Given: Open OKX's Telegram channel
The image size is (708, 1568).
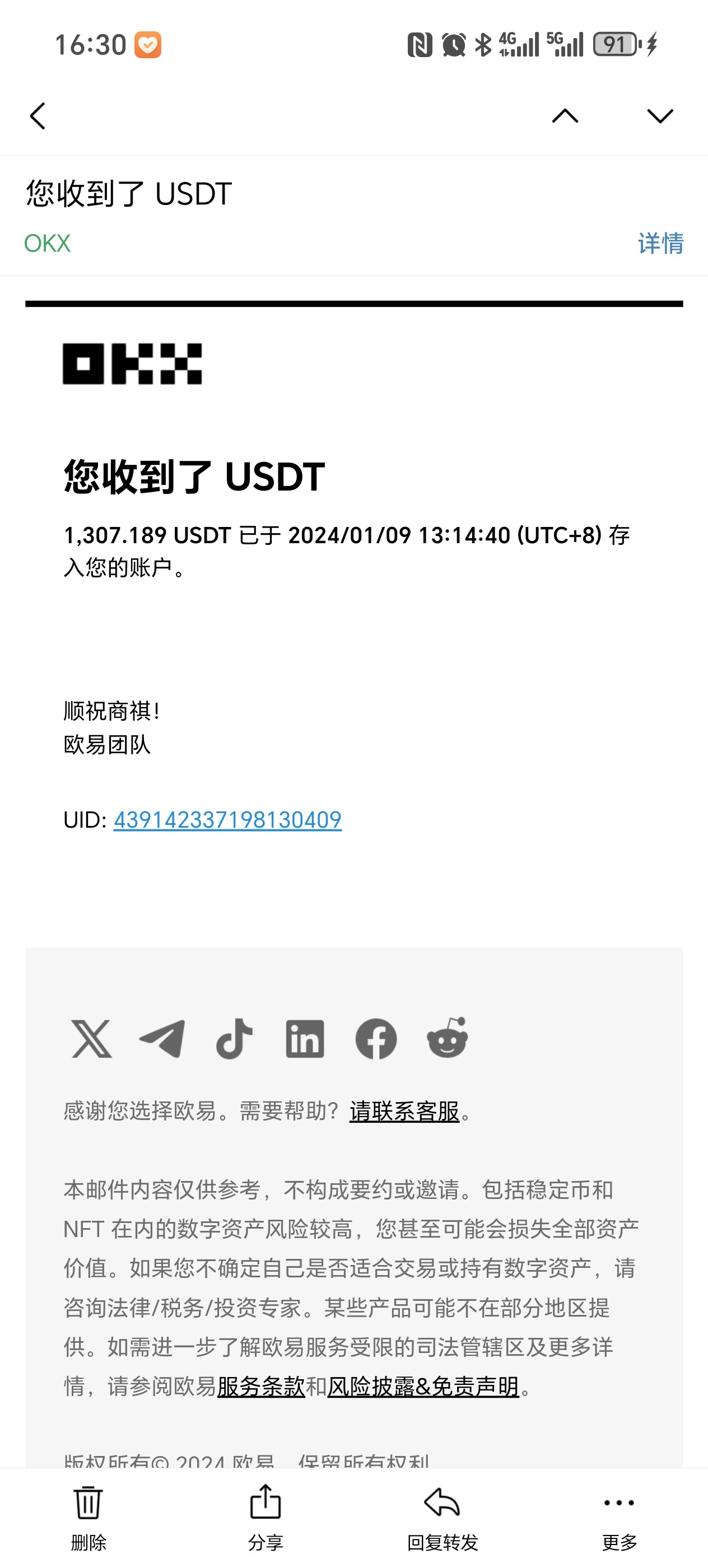Looking at the screenshot, I should coord(162,1039).
